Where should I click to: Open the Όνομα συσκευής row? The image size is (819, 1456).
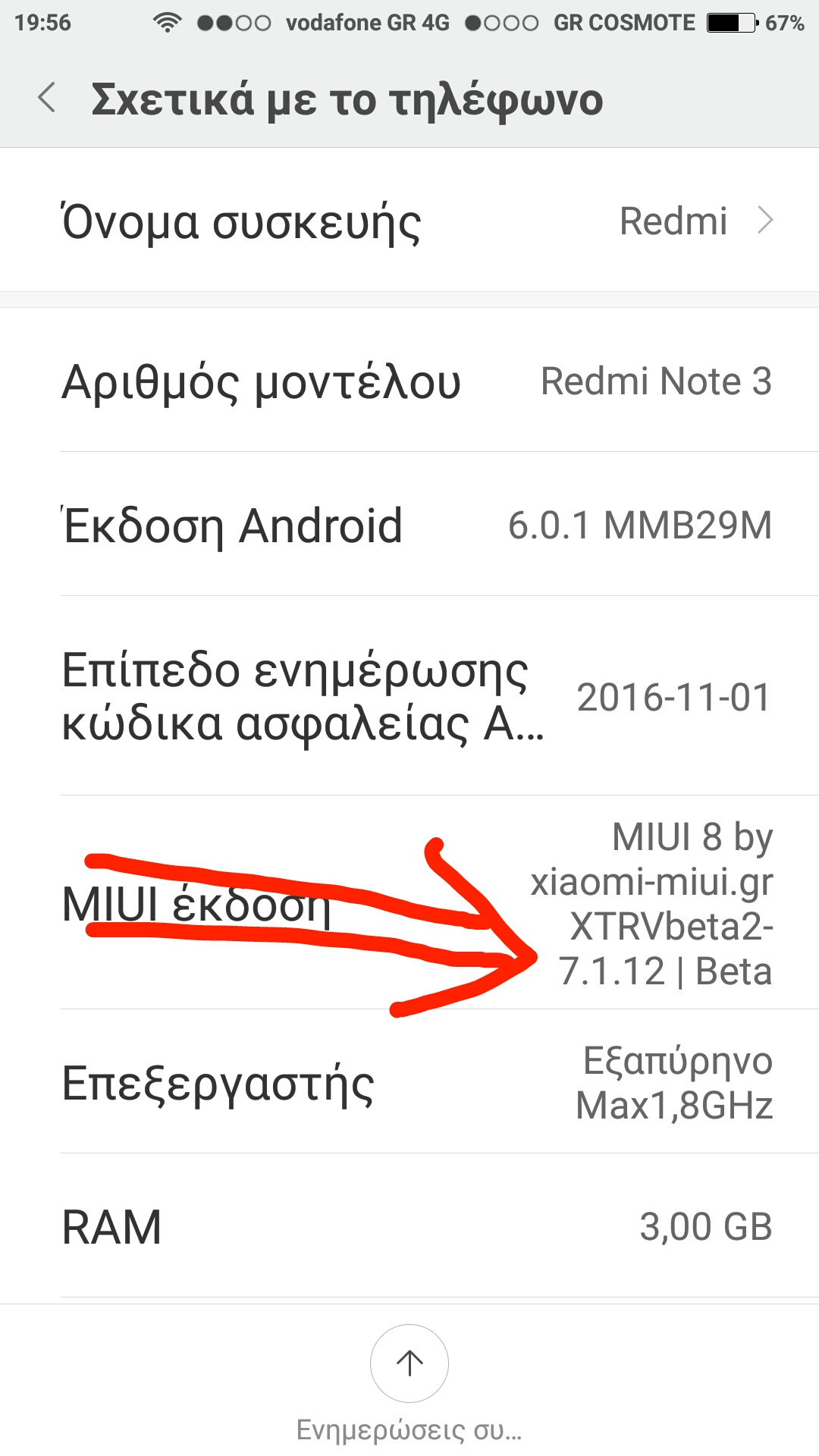pyautogui.click(x=409, y=220)
